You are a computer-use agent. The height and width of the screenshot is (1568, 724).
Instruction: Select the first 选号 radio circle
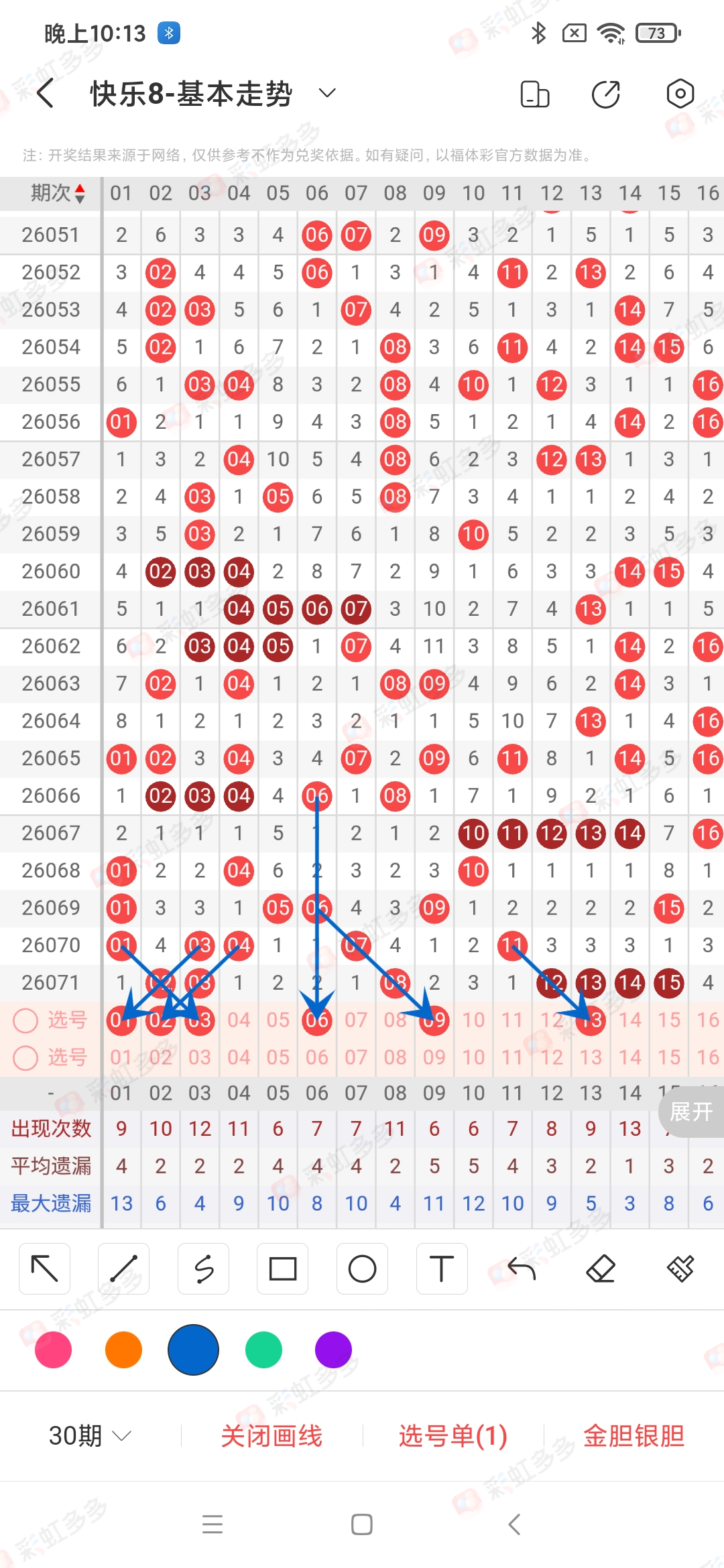pyautogui.click(x=27, y=1020)
